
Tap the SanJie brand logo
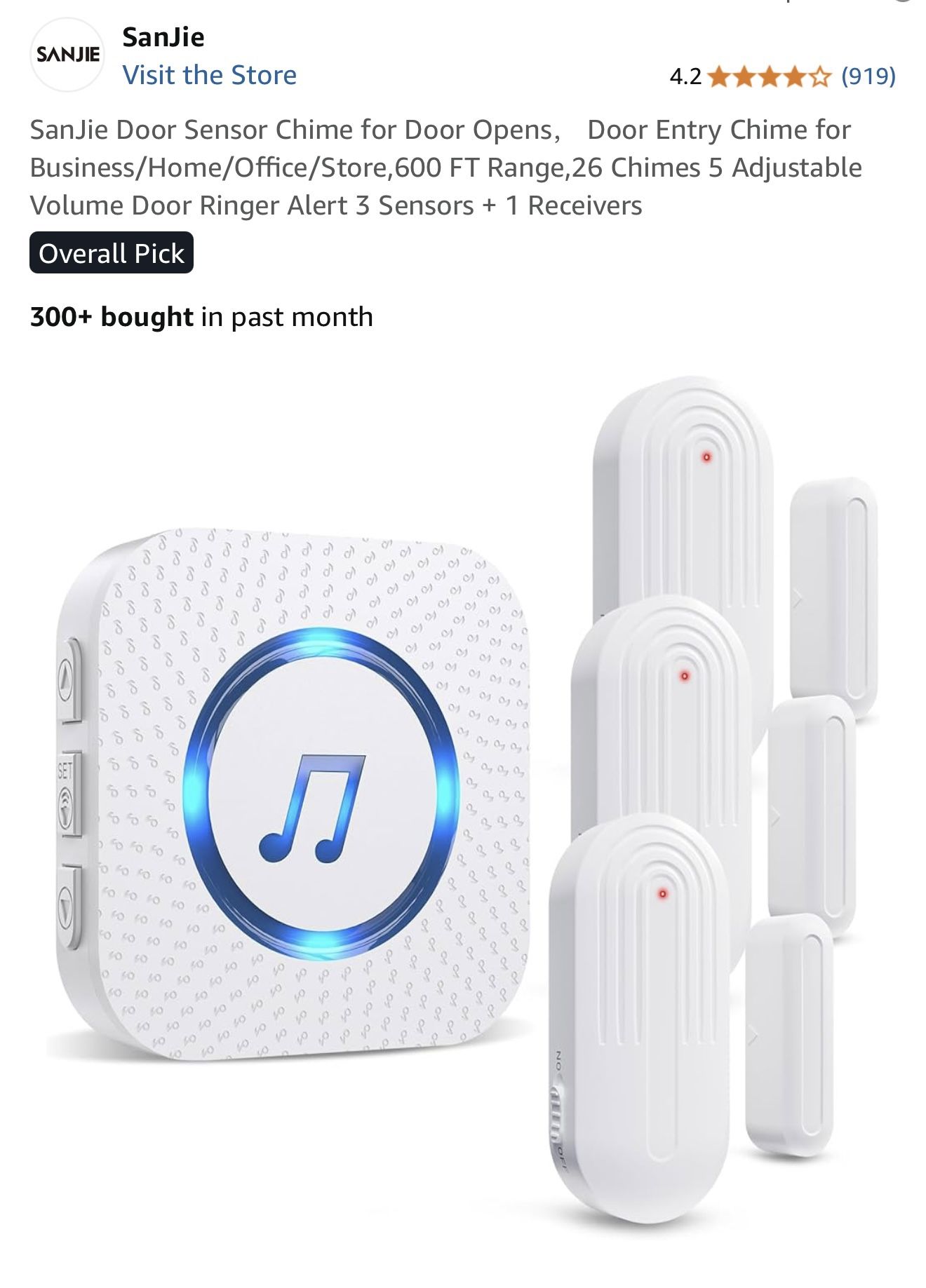coord(67,55)
